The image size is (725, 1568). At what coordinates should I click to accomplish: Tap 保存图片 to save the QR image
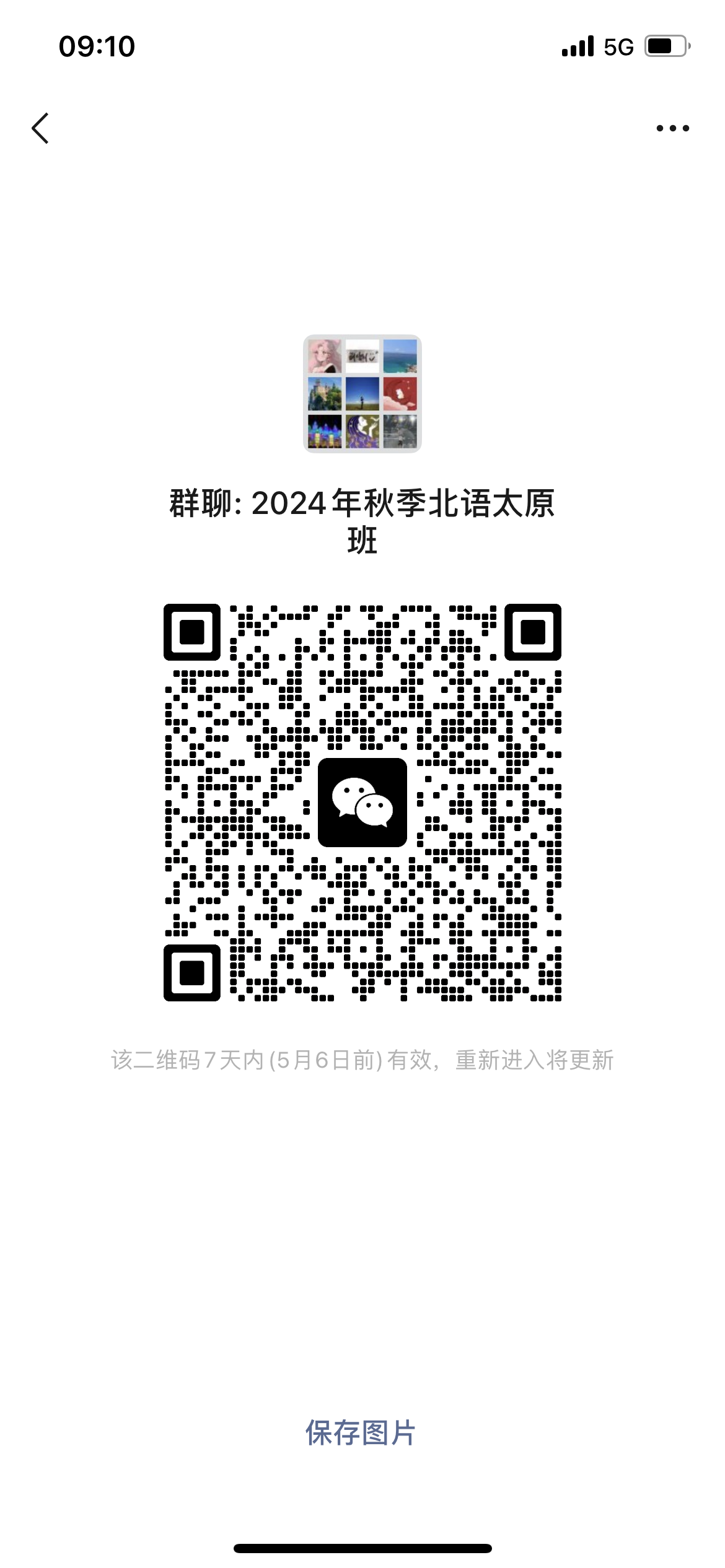(361, 1433)
